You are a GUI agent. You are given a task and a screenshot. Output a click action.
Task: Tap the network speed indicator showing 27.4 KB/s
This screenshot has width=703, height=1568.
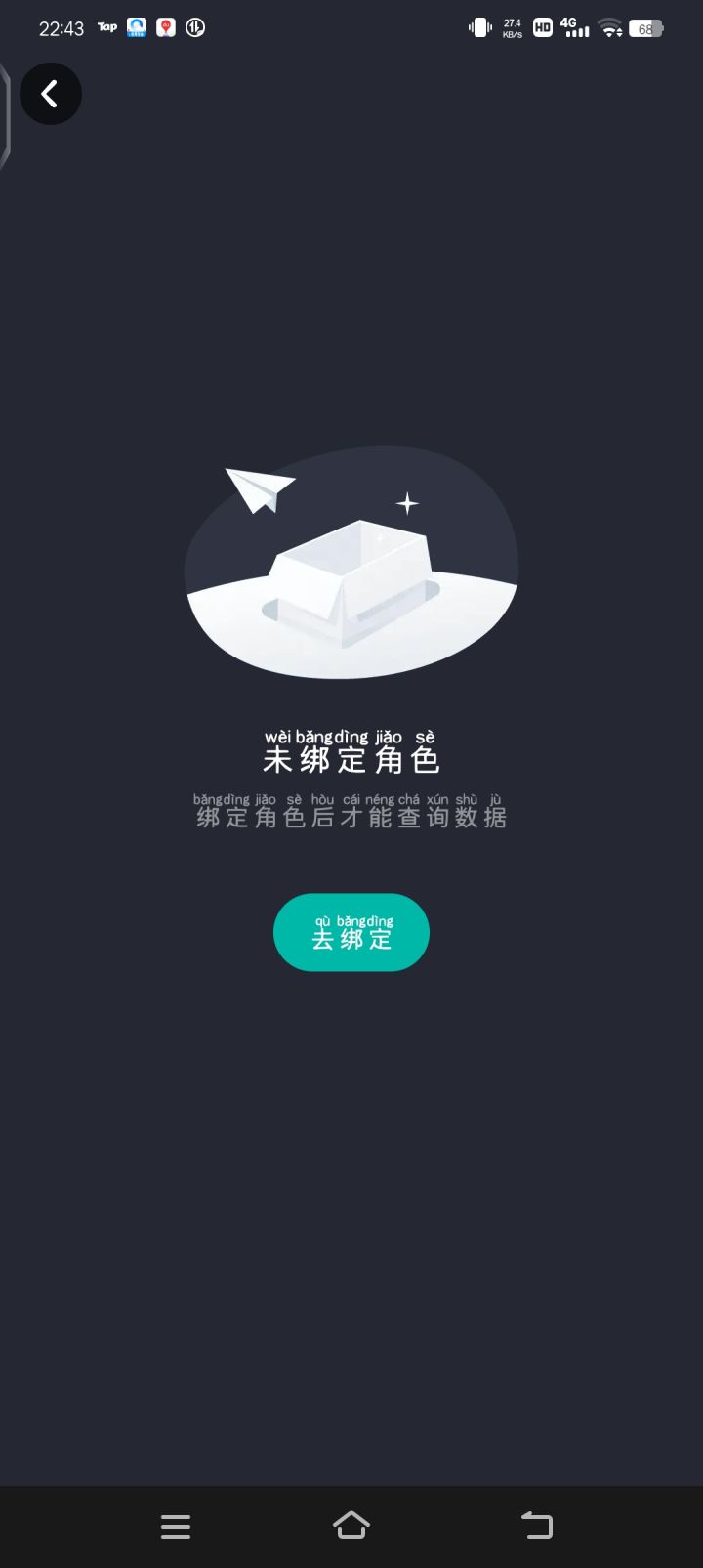[511, 28]
